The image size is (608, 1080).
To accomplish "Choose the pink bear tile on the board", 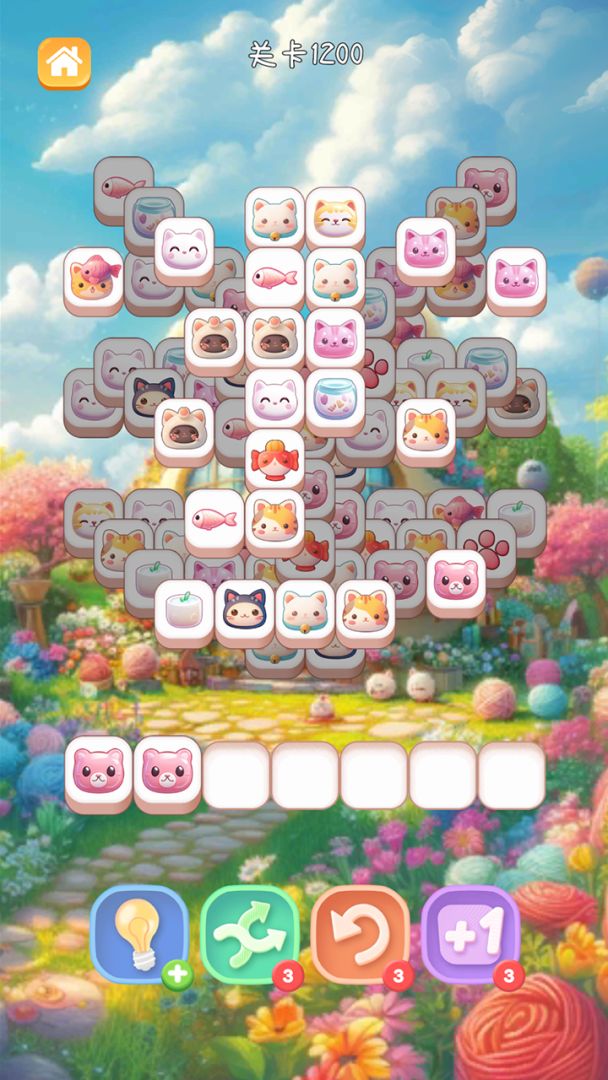I will coord(456,580).
